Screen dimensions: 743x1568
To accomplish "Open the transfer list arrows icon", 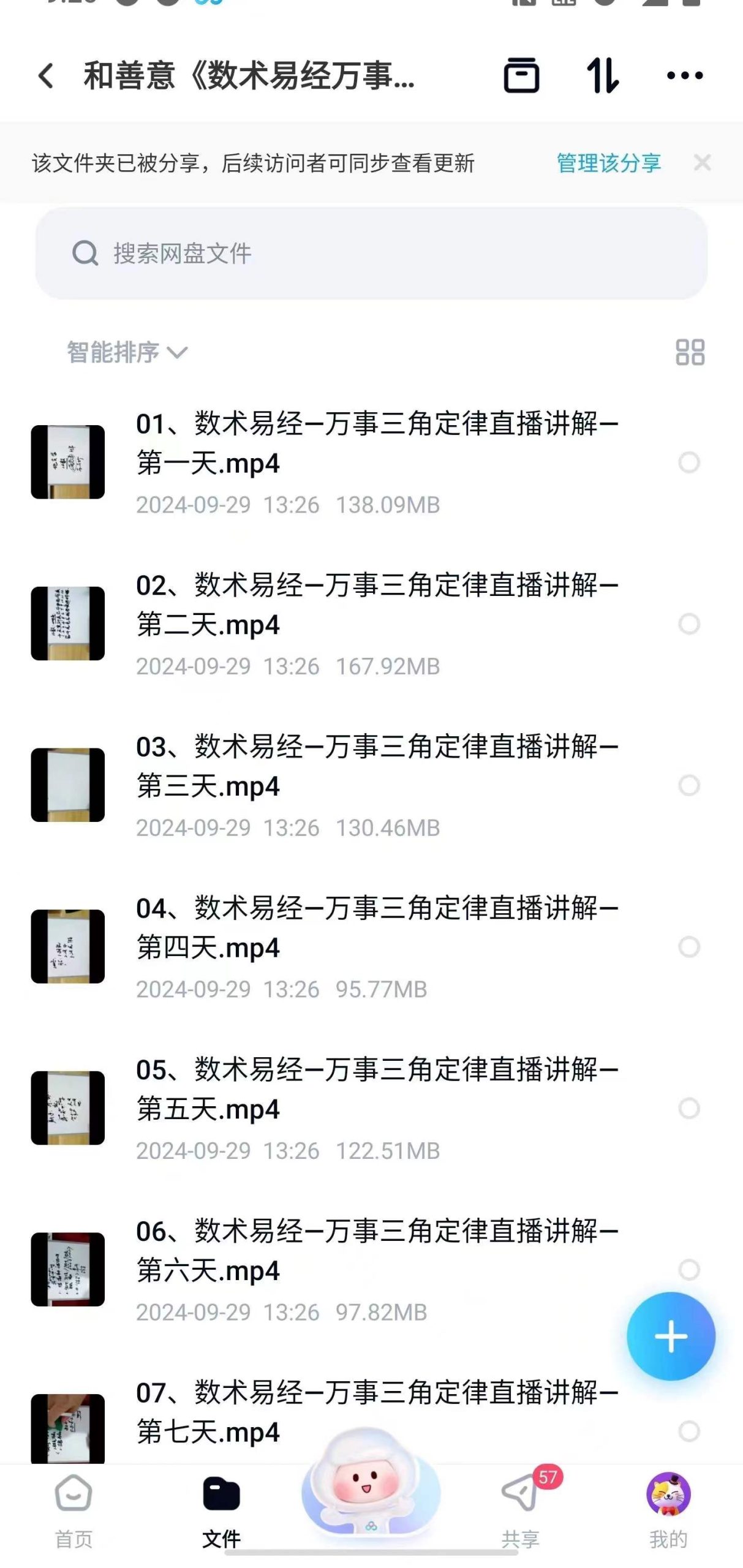I will pos(602,76).
